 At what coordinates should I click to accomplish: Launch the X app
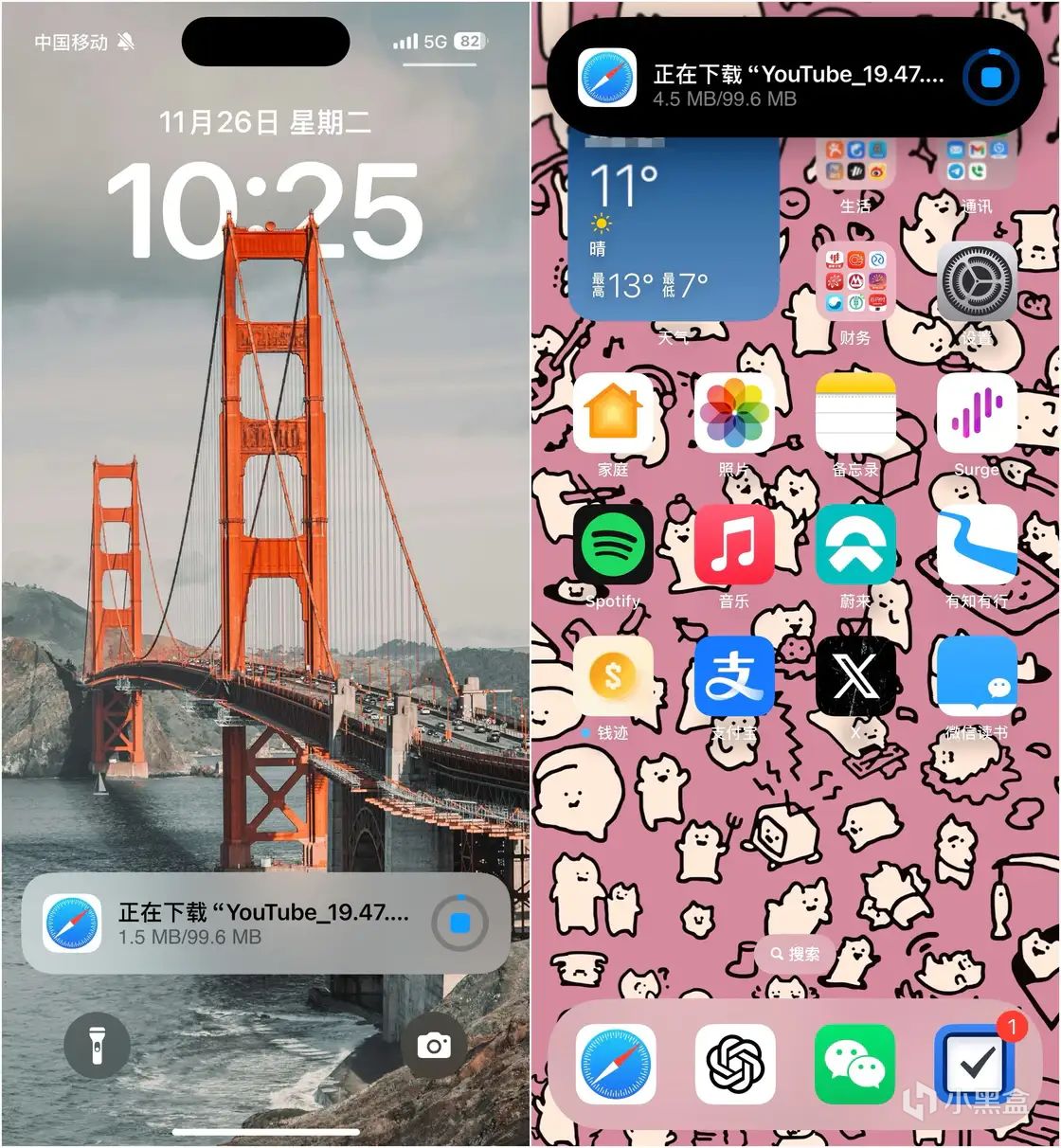(x=855, y=676)
